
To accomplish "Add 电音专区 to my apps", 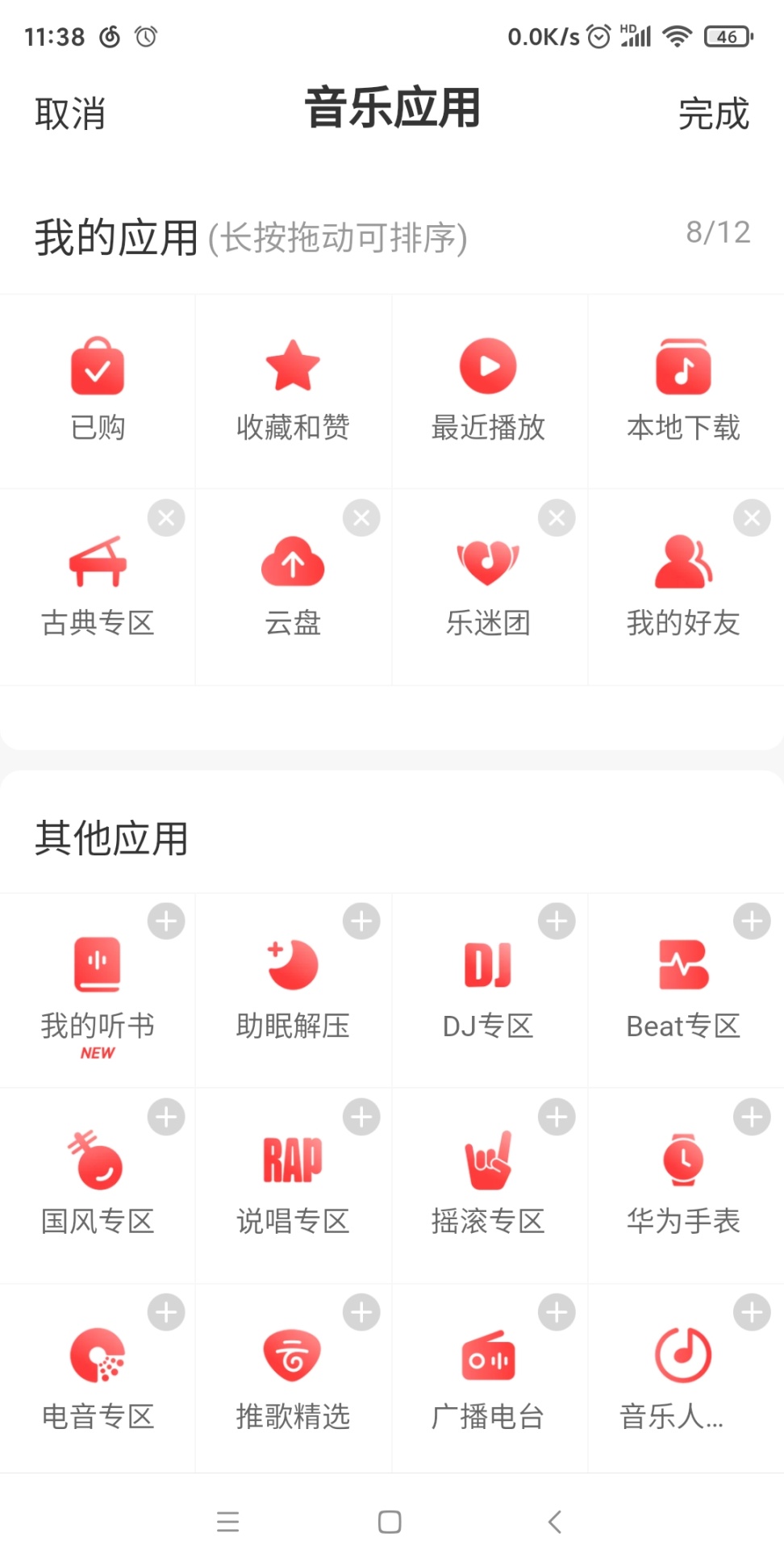I will click(x=166, y=1313).
